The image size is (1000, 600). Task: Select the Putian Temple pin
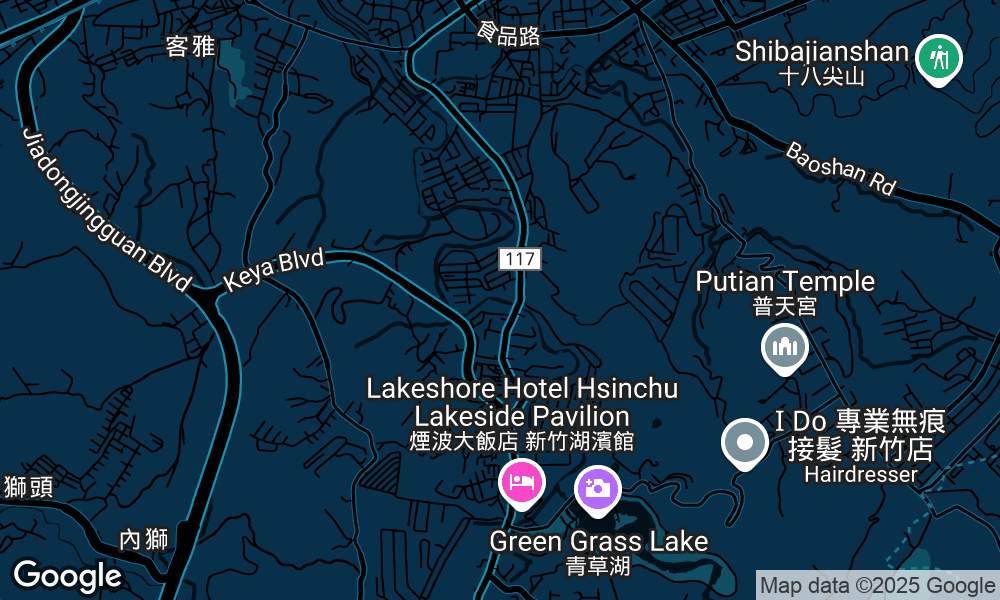click(785, 348)
